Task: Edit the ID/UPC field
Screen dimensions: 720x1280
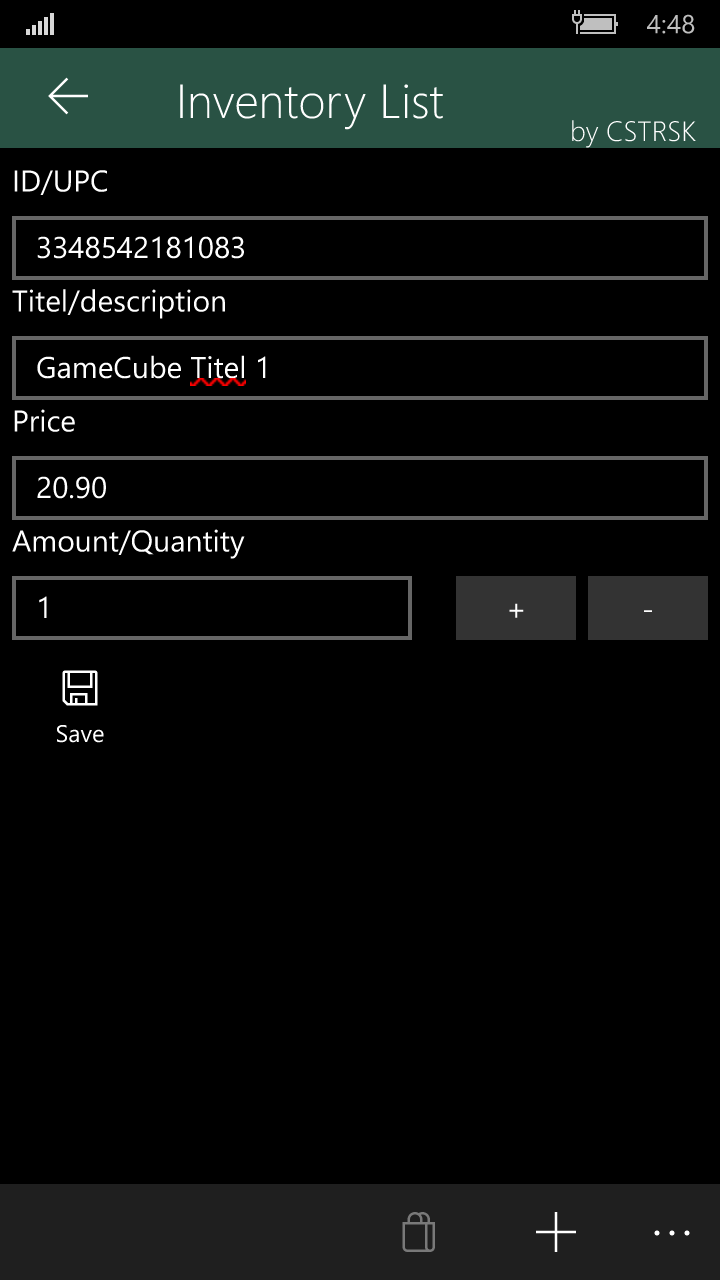Action: [360, 248]
